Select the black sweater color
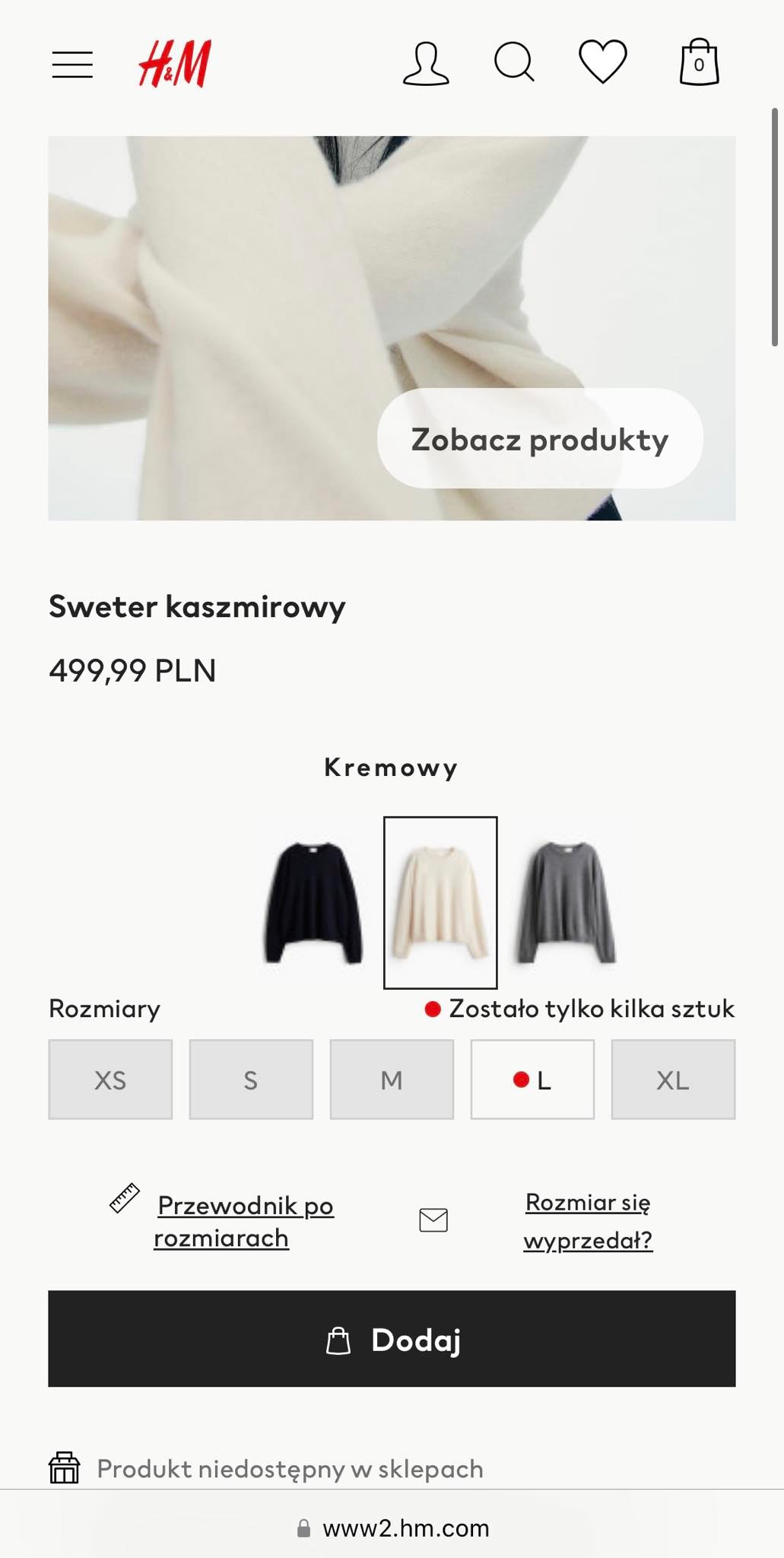 click(x=313, y=902)
